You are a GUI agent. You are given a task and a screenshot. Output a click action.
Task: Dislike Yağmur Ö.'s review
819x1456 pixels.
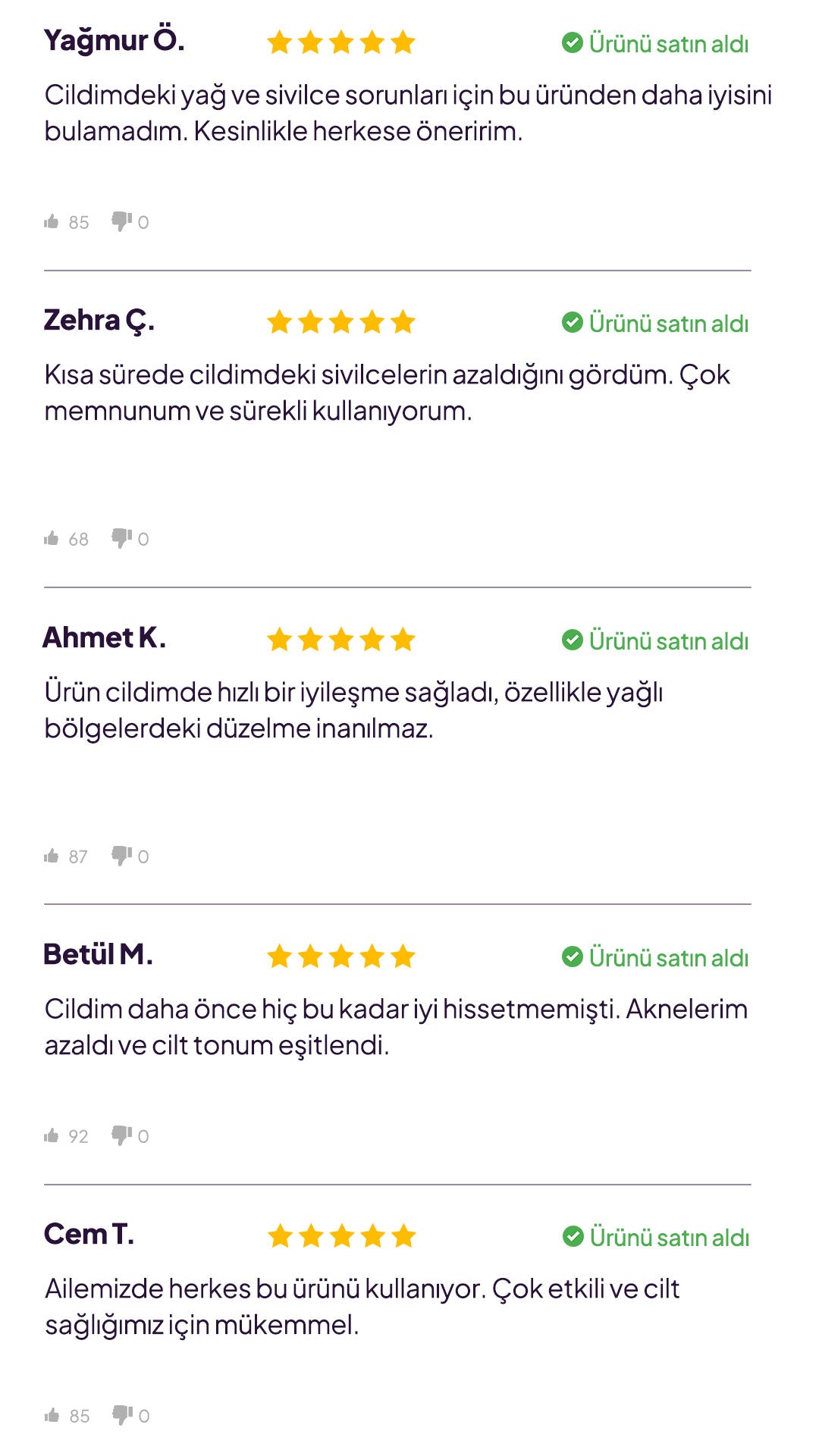tap(121, 221)
